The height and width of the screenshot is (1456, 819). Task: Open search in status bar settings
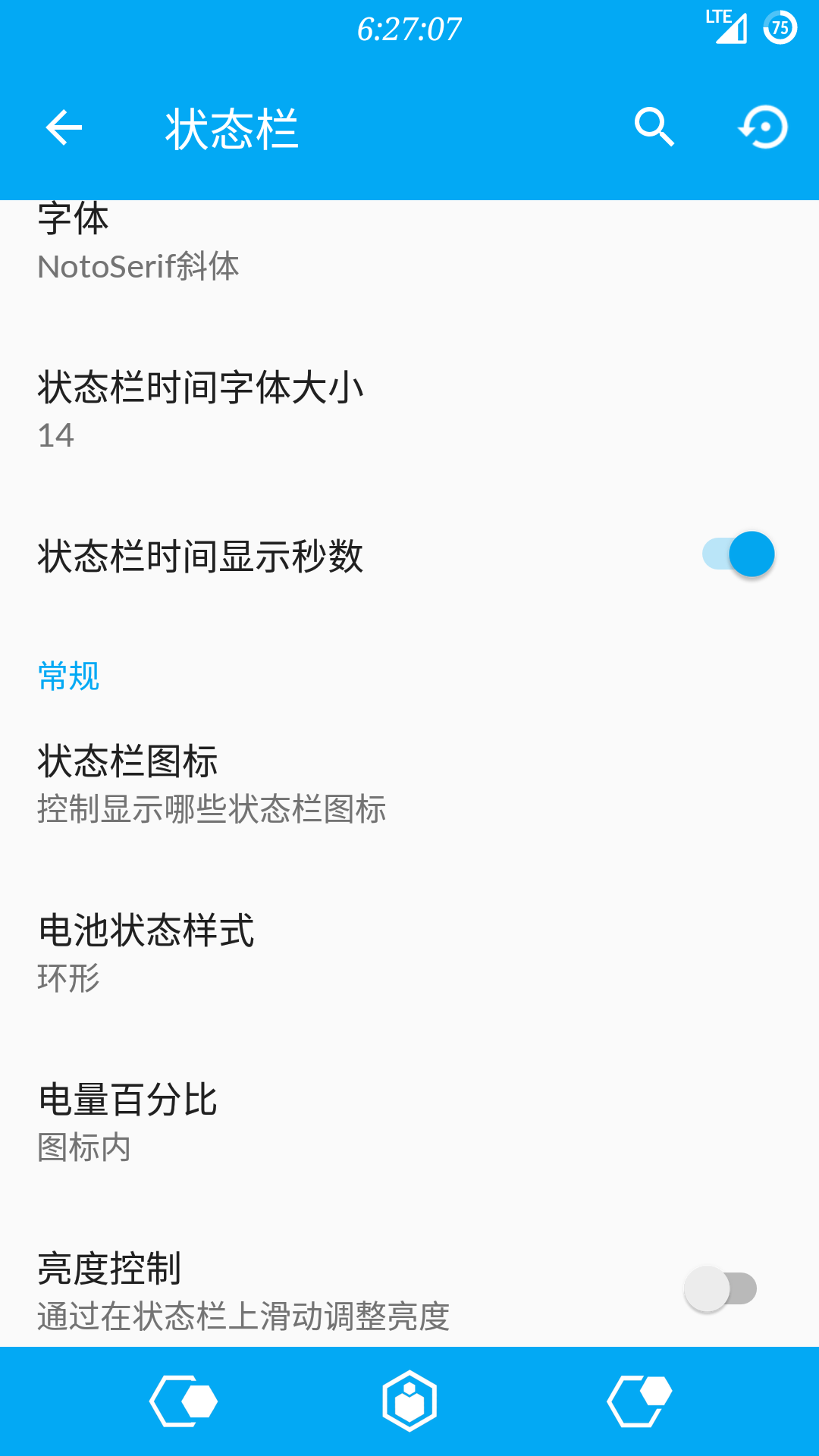coord(654,127)
